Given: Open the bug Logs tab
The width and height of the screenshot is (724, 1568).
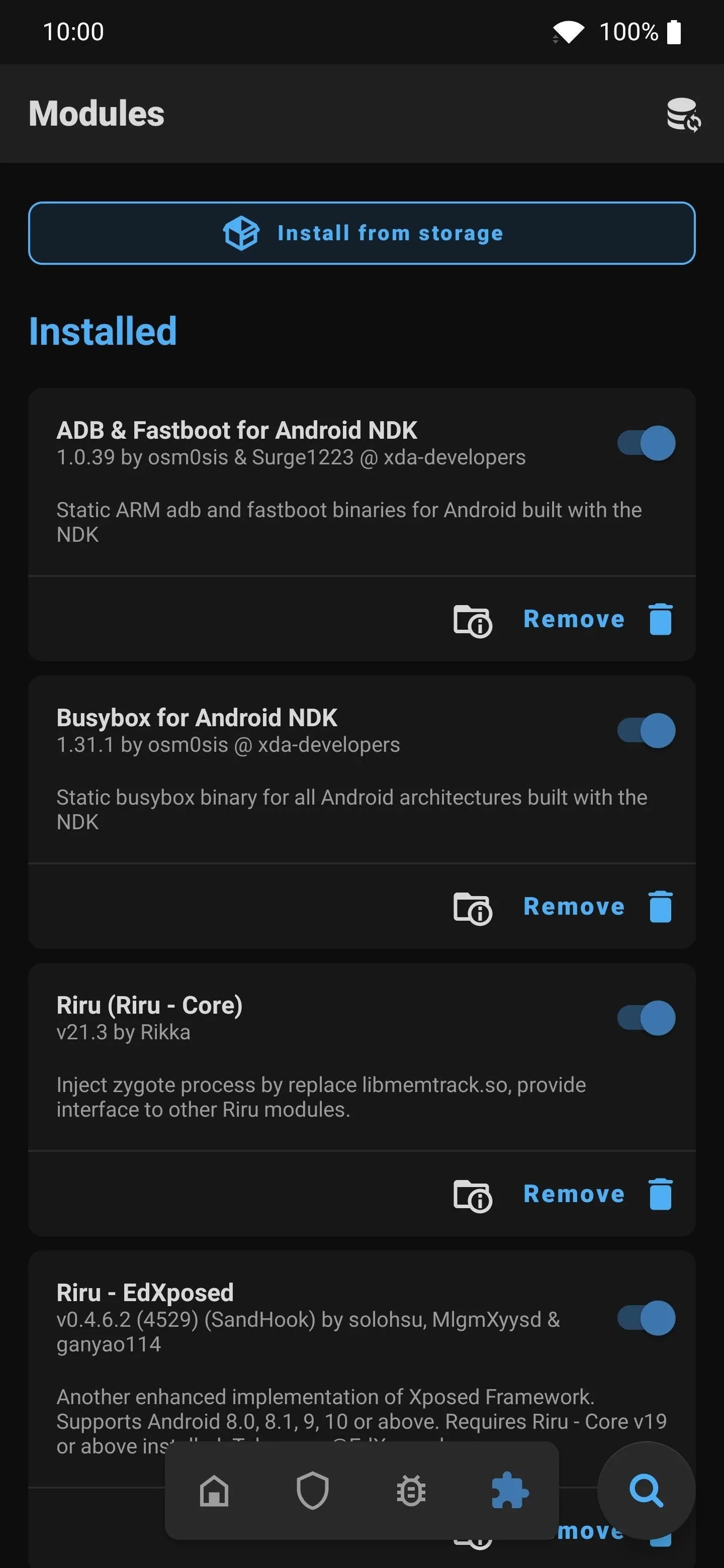Looking at the screenshot, I should tap(411, 1491).
